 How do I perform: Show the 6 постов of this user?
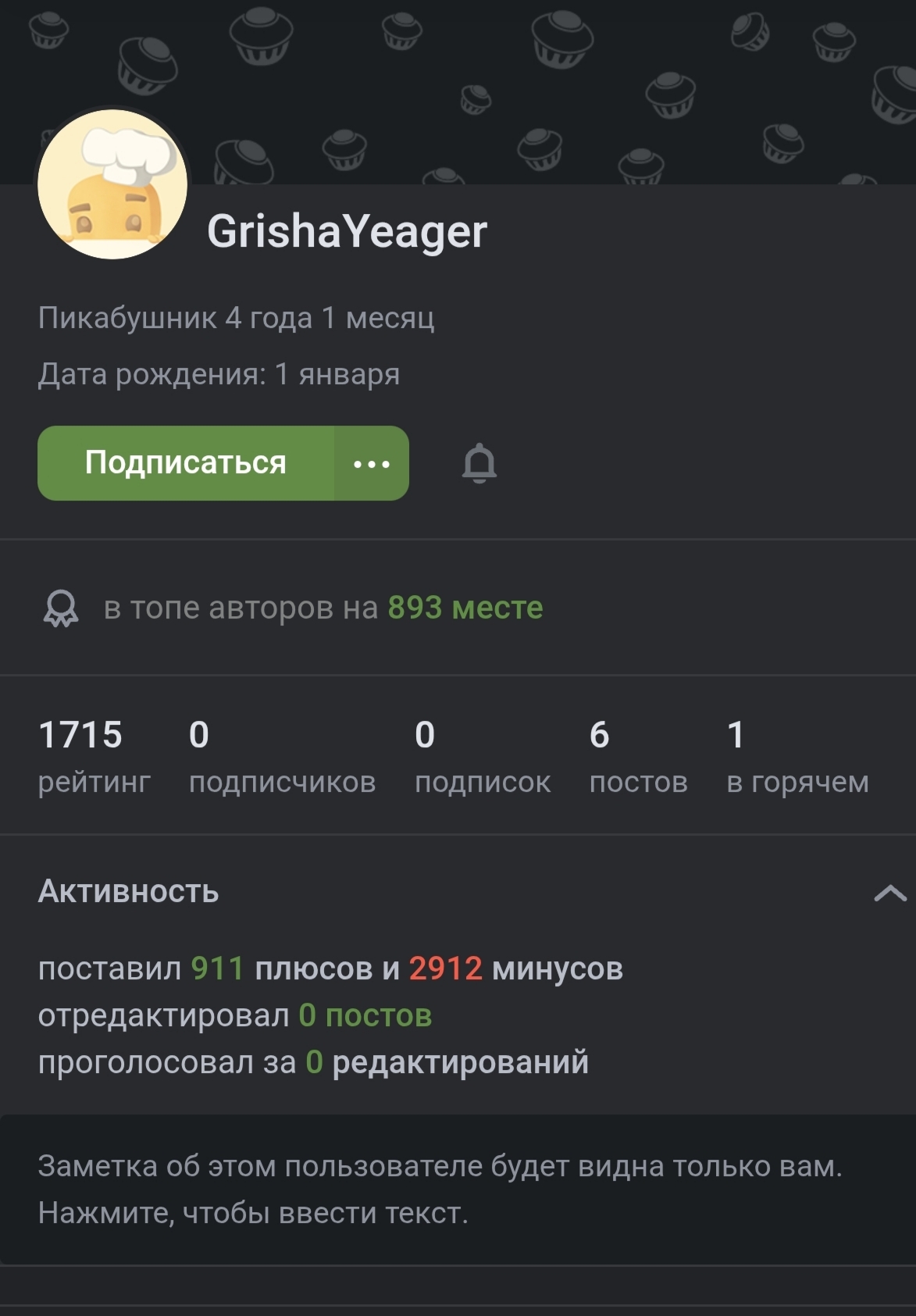[x=638, y=757]
